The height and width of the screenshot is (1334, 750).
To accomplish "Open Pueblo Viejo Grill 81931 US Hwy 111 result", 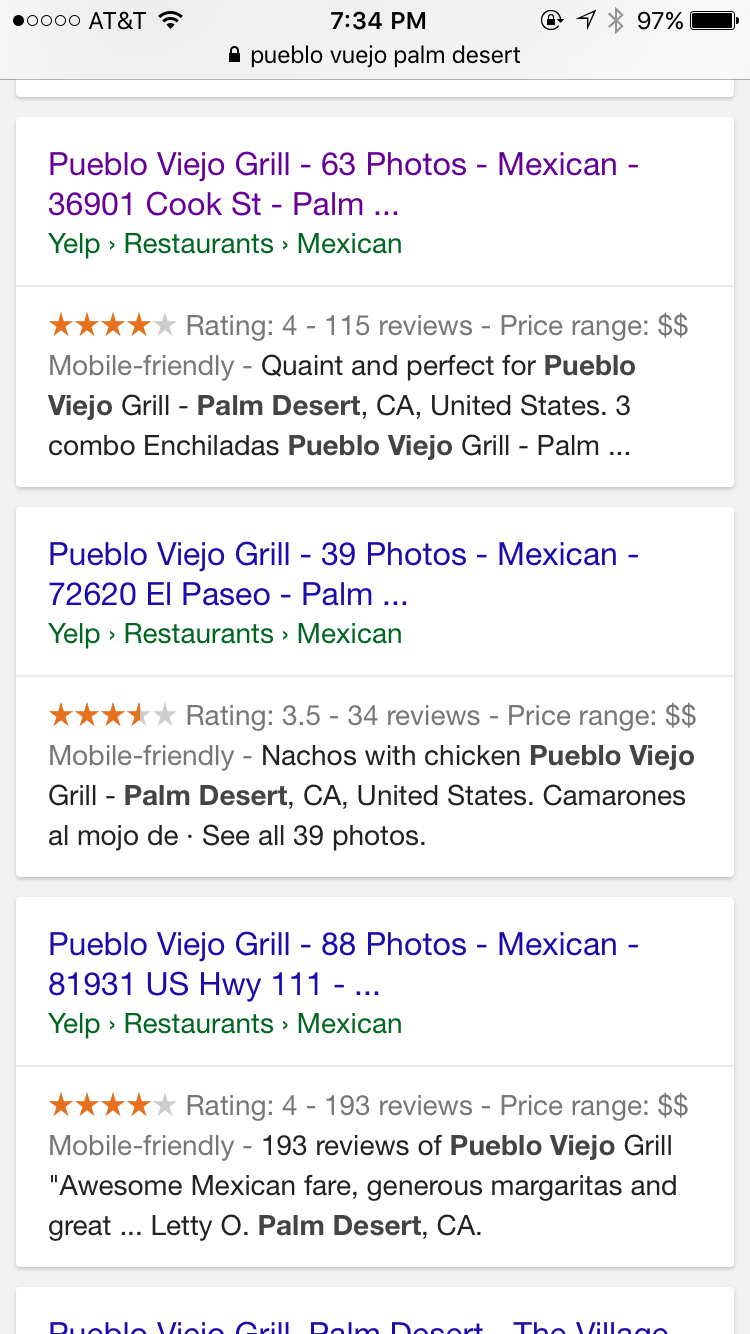I will (x=343, y=964).
